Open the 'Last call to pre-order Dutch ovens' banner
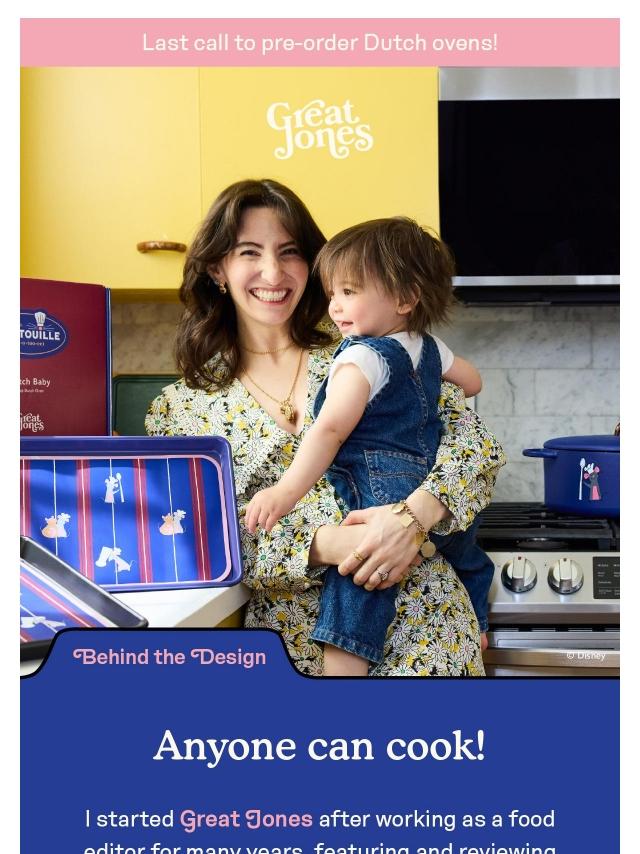The width and height of the screenshot is (640, 854). click(x=320, y=43)
